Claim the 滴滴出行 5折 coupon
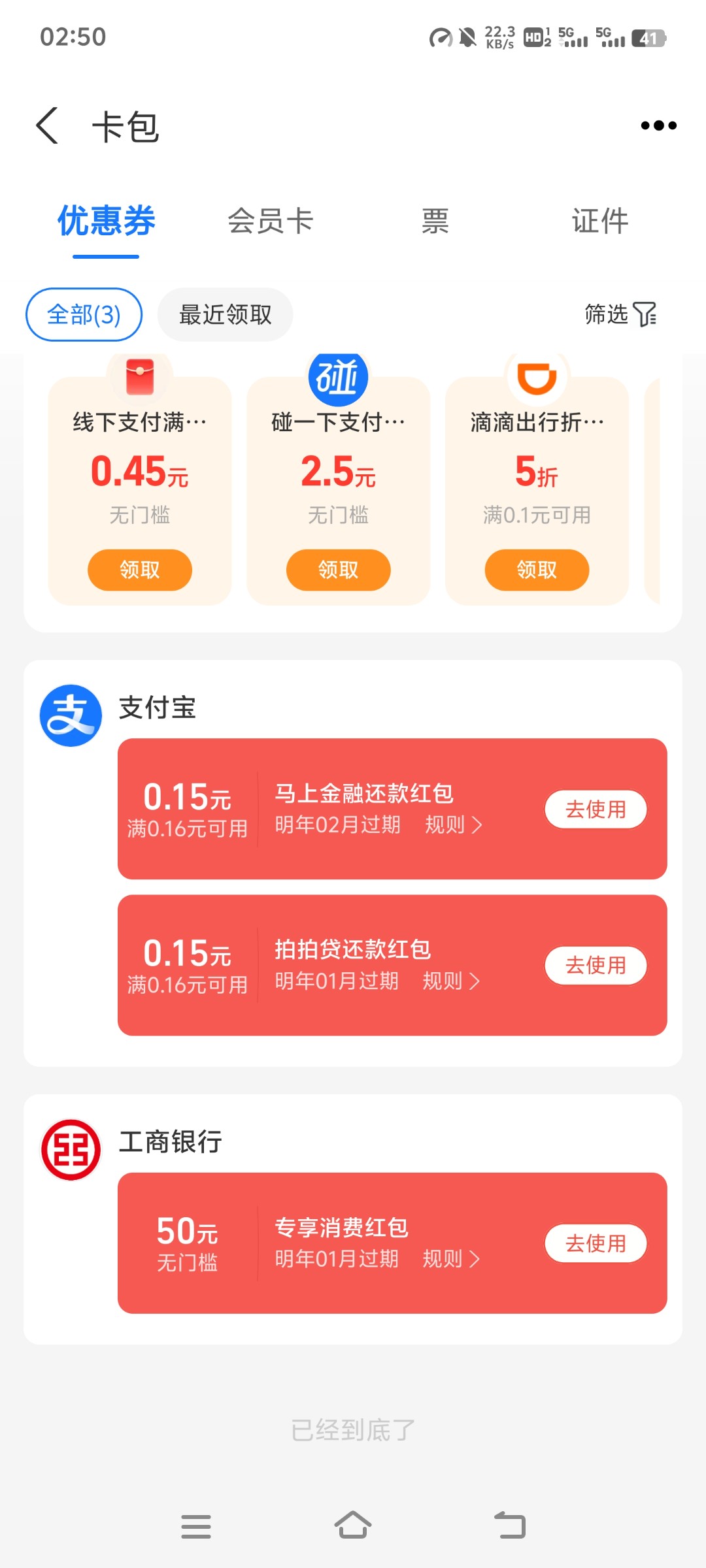Viewport: 706px width, 1568px height. coord(537,570)
